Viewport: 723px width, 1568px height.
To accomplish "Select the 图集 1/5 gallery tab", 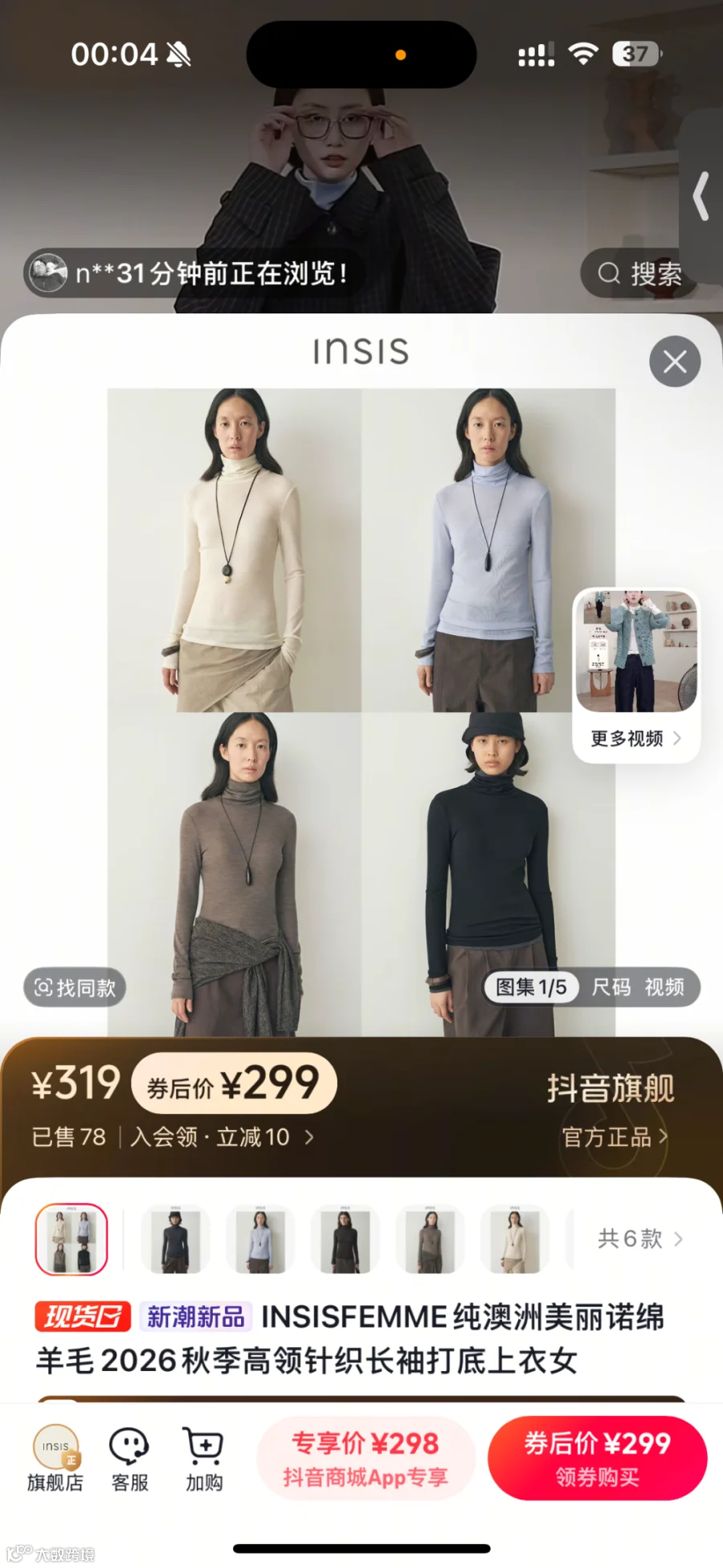I will [531, 987].
